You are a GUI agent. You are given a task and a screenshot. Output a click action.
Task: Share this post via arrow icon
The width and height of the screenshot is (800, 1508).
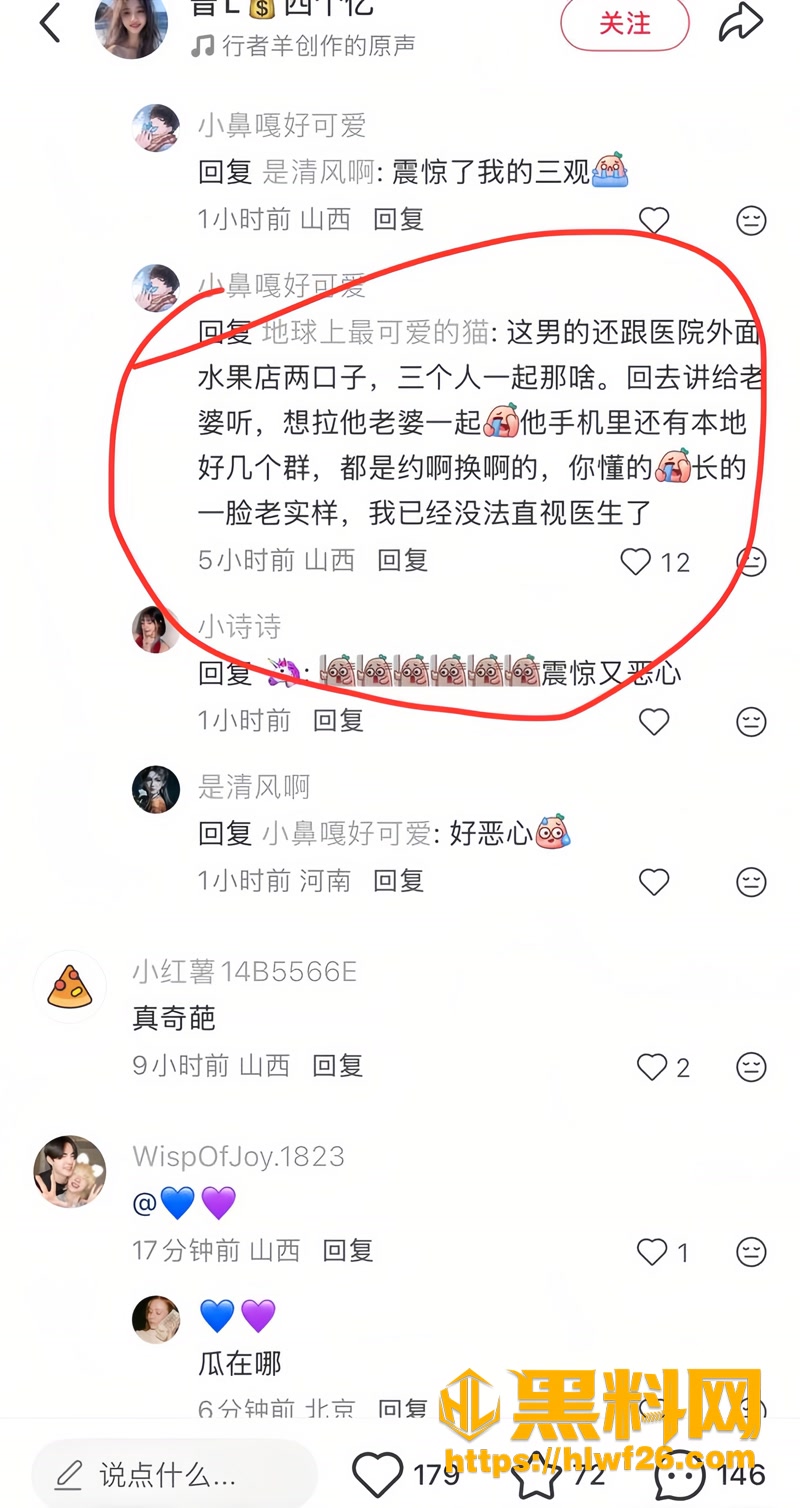(741, 23)
